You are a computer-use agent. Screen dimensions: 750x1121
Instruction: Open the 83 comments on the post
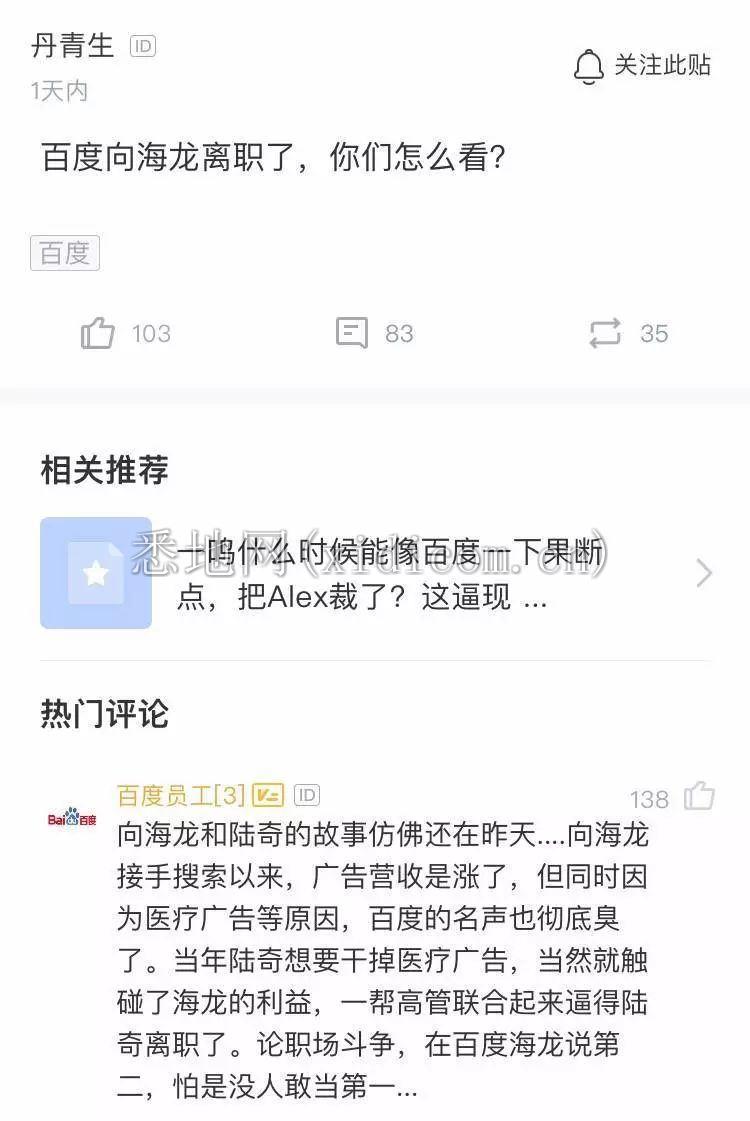click(352, 333)
